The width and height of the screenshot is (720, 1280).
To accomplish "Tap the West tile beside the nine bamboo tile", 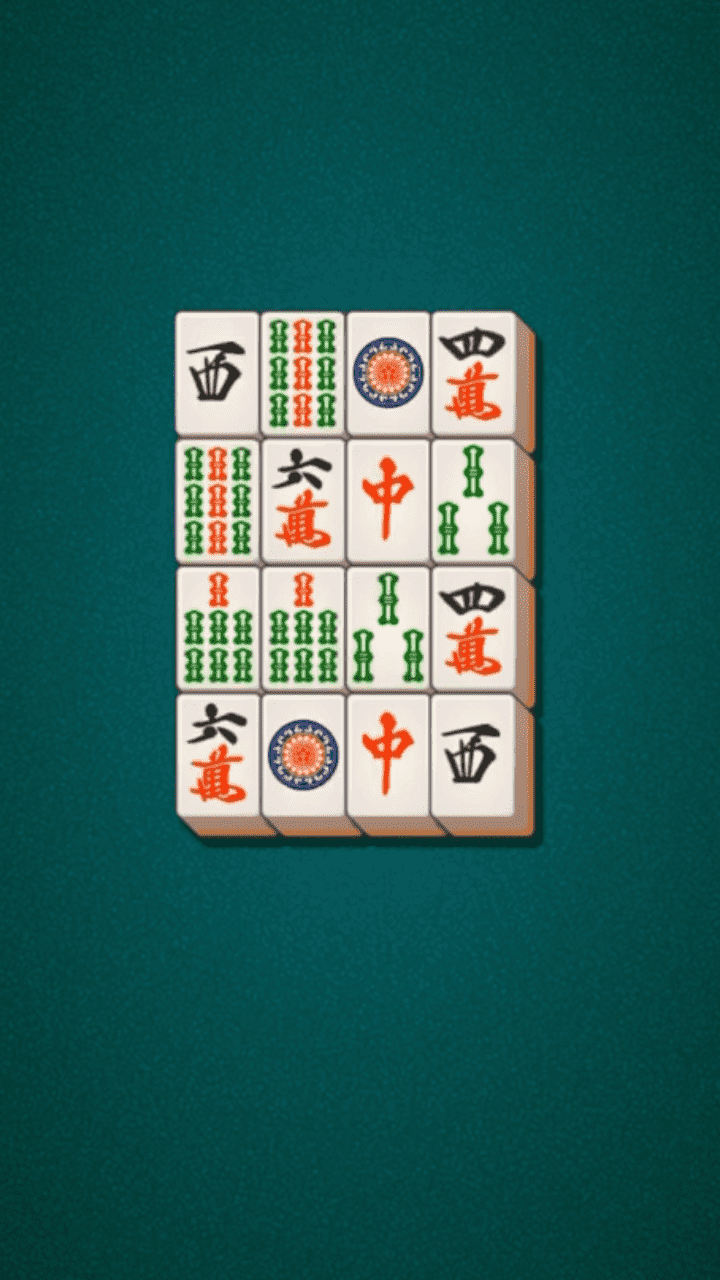I will [217, 372].
